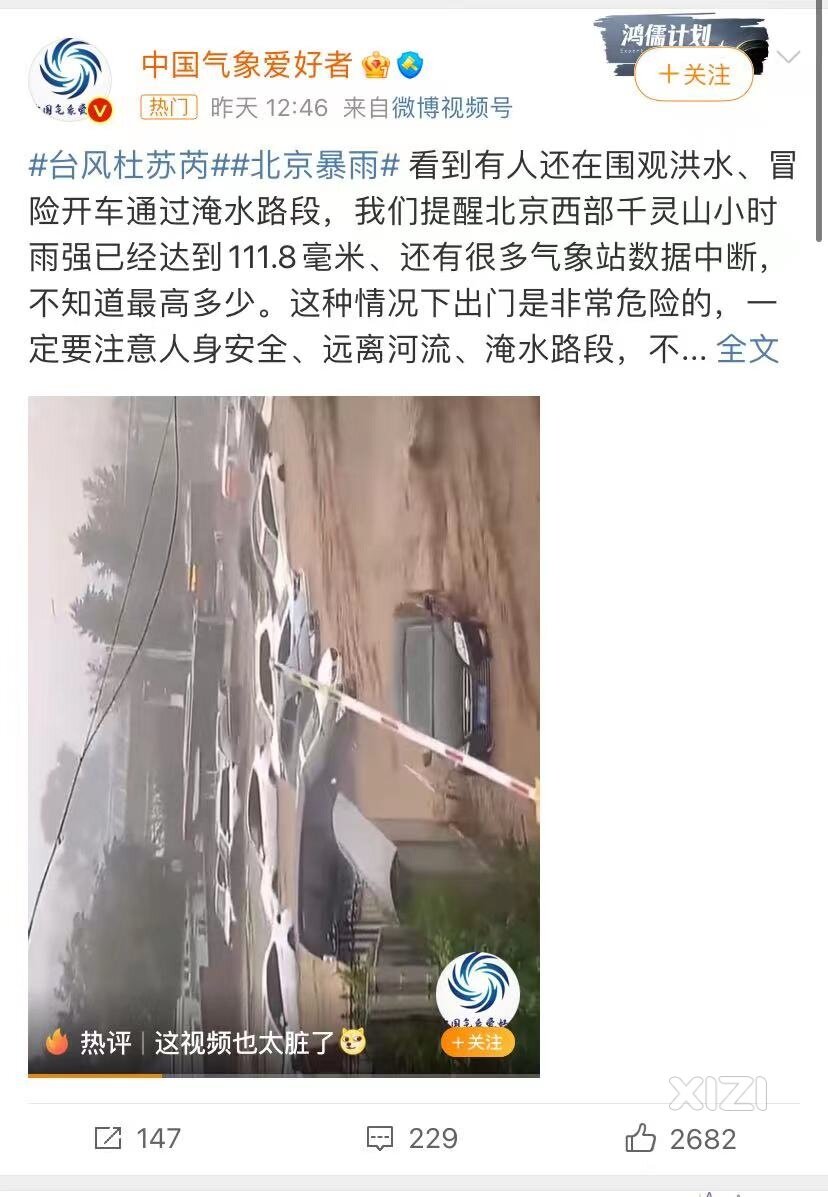Play the flood video
The height and width of the screenshot is (1197, 828).
(x=284, y=700)
